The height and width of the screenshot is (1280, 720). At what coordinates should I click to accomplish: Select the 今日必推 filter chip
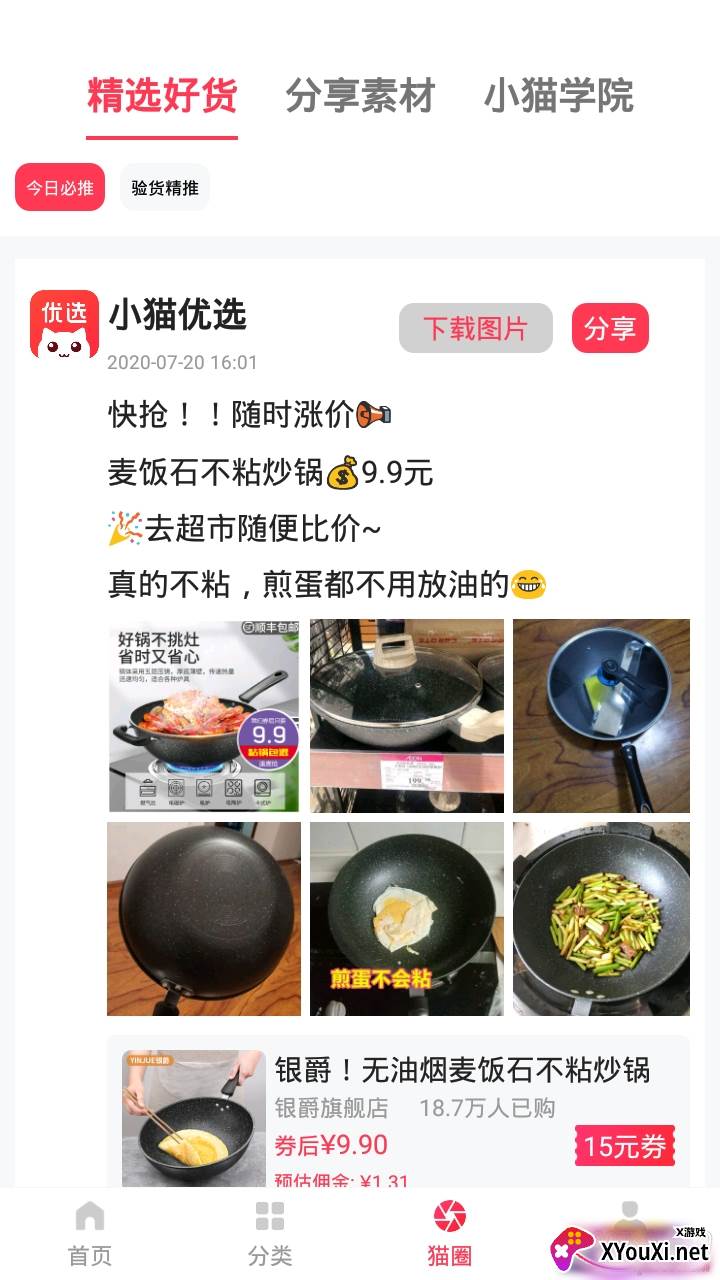60,187
